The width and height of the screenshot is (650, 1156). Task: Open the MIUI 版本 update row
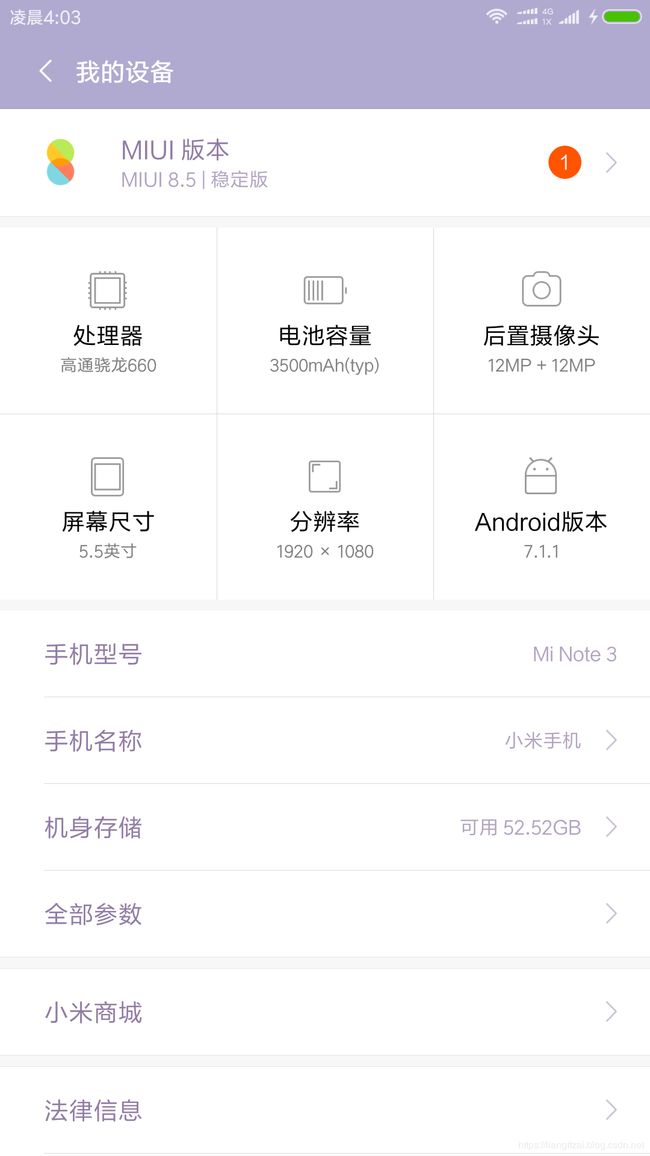[x=325, y=163]
